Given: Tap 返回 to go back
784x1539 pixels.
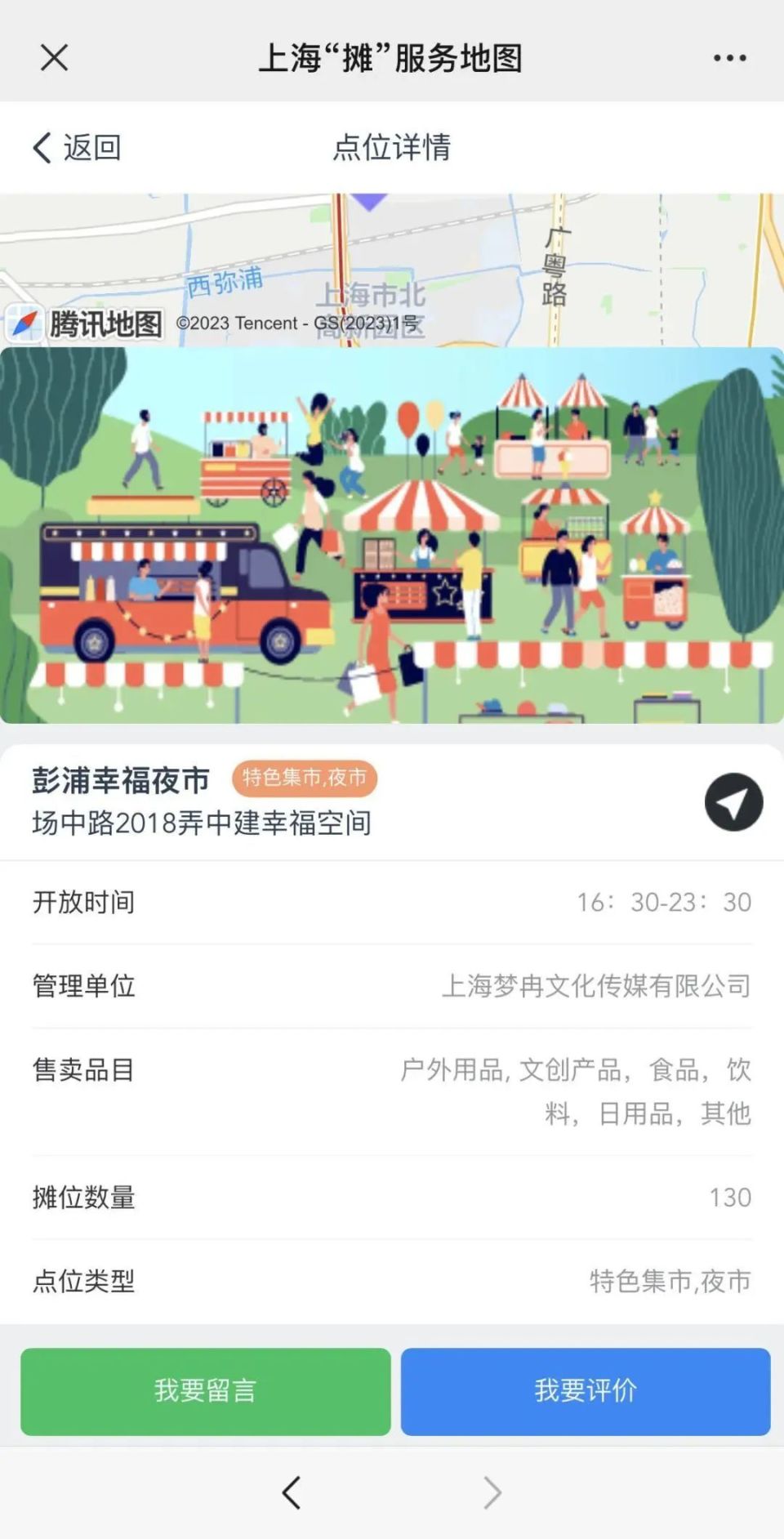Looking at the screenshot, I should pyautogui.click(x=90, y=147).
